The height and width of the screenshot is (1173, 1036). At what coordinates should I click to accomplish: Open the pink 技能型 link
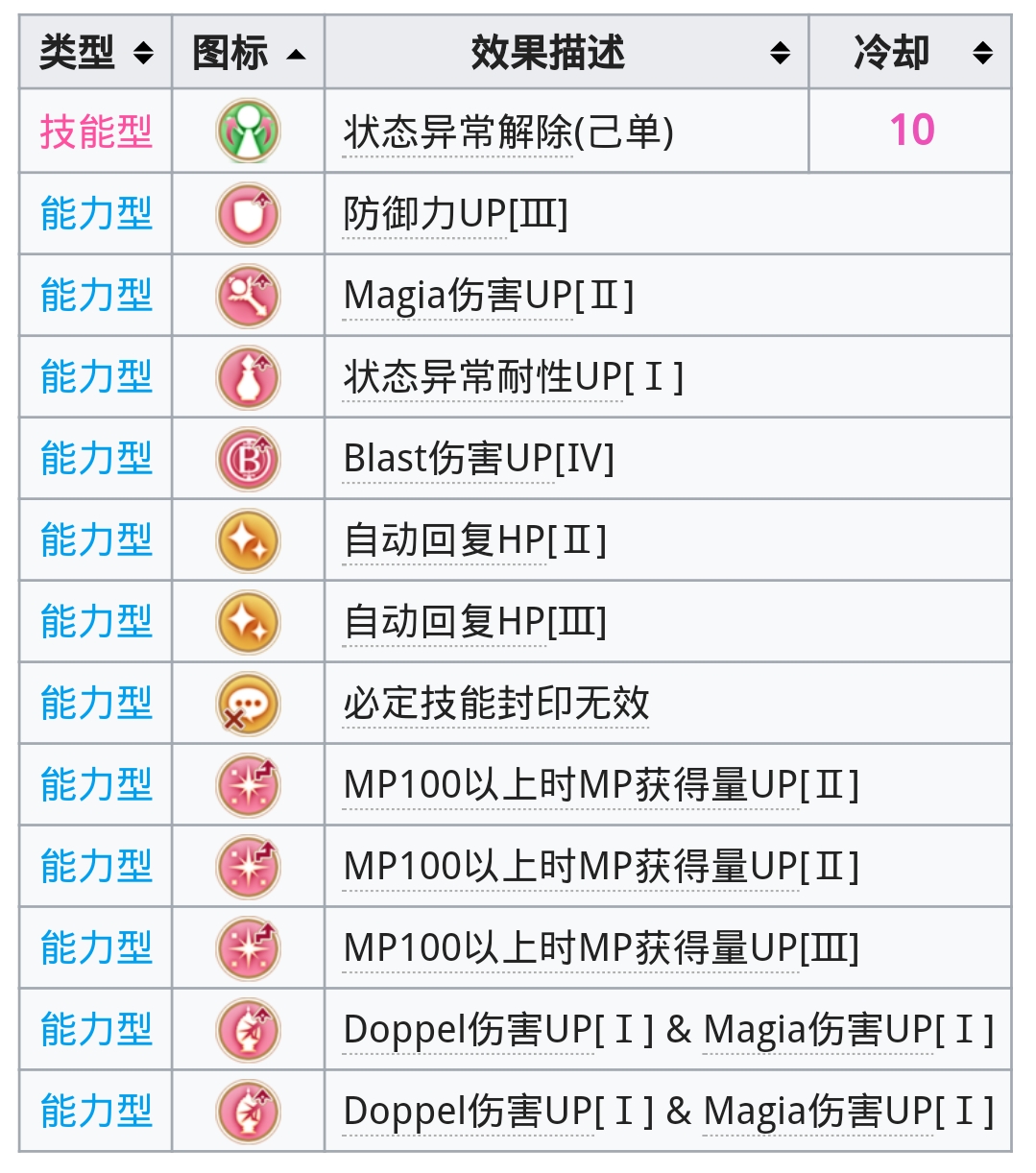click(96, 132)
